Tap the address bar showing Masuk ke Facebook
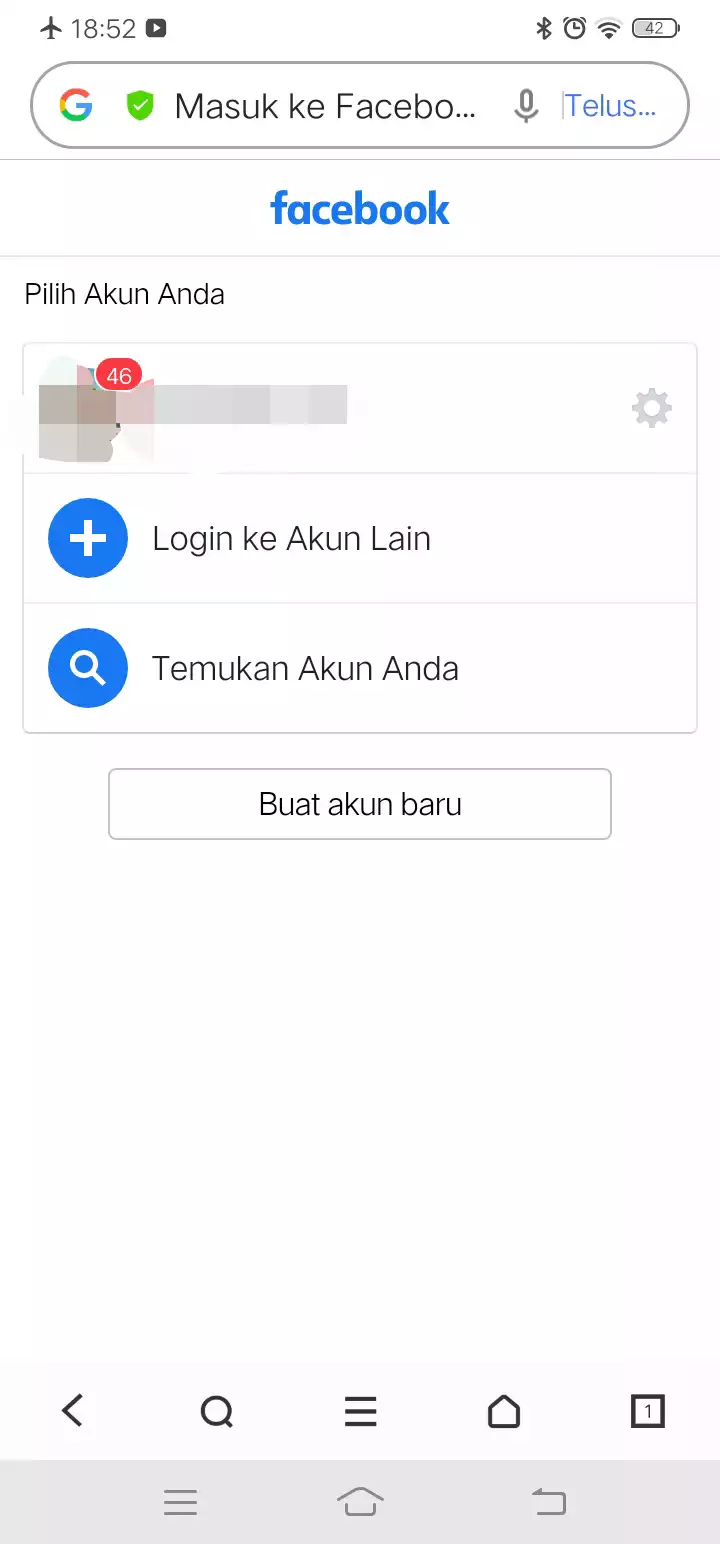 (x=325, y=106)
